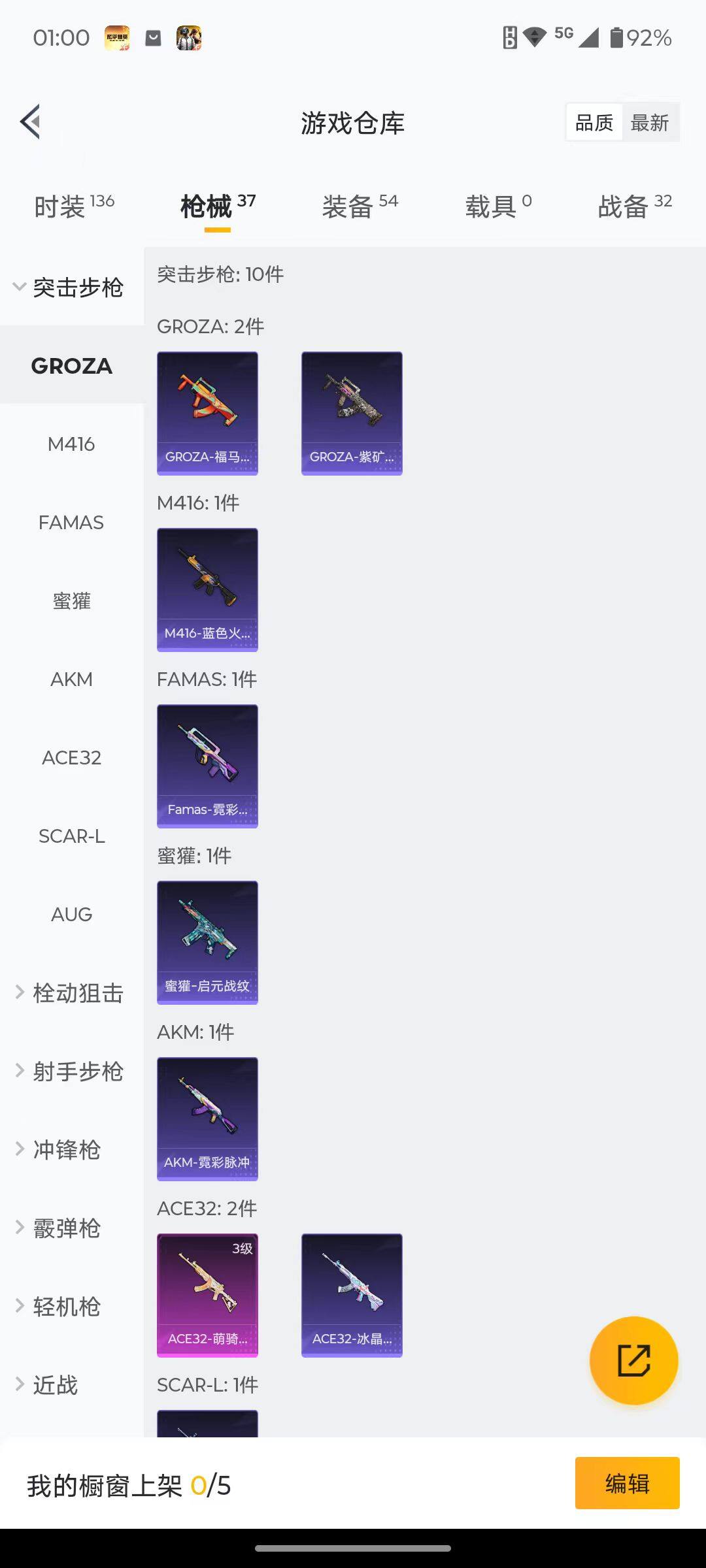Tap the back arrow at top left
The height and width of the screenshot is (1568, 706).
[29, 122]
